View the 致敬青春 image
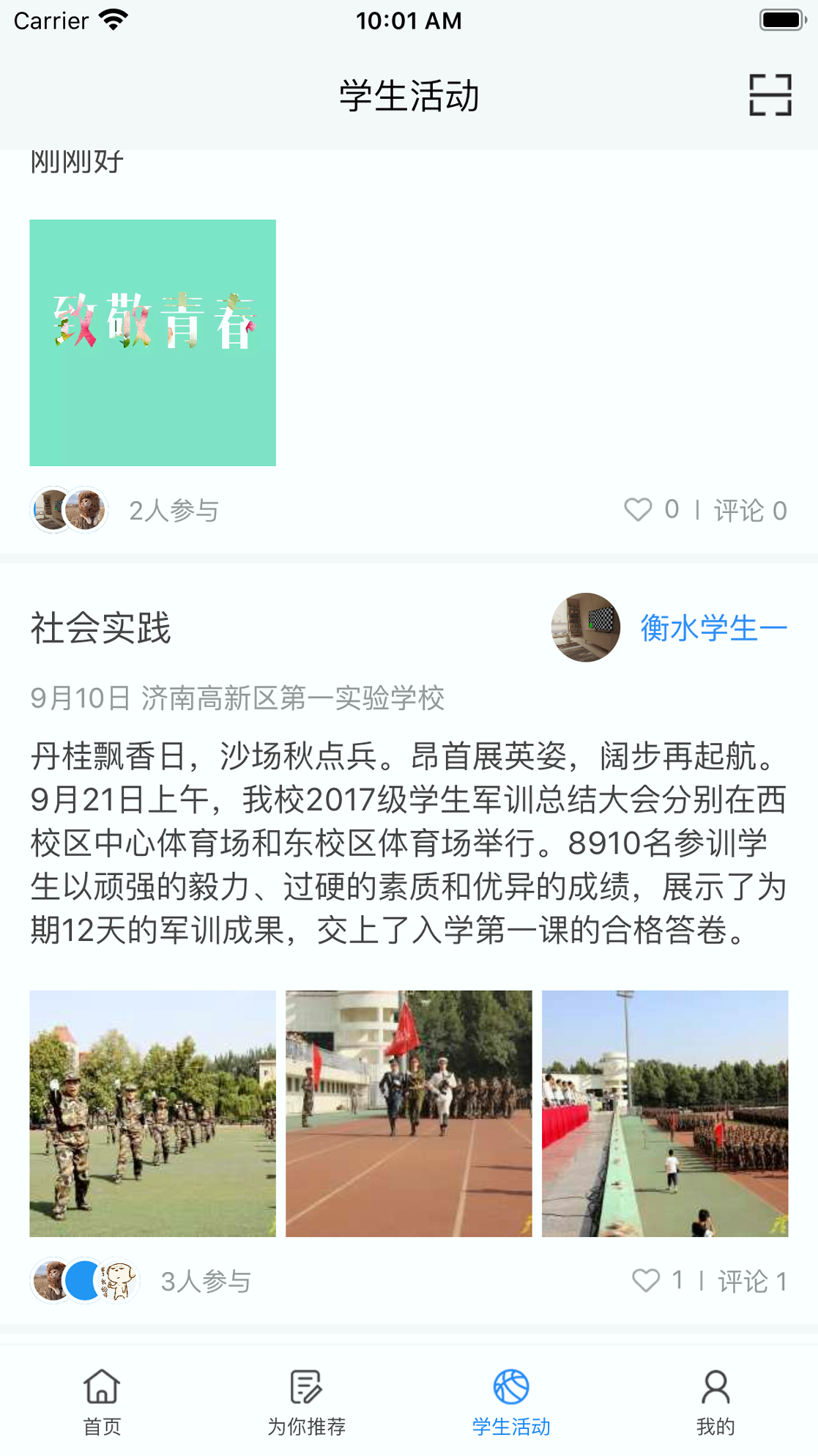818x1456 pixels. pos(152,341)
